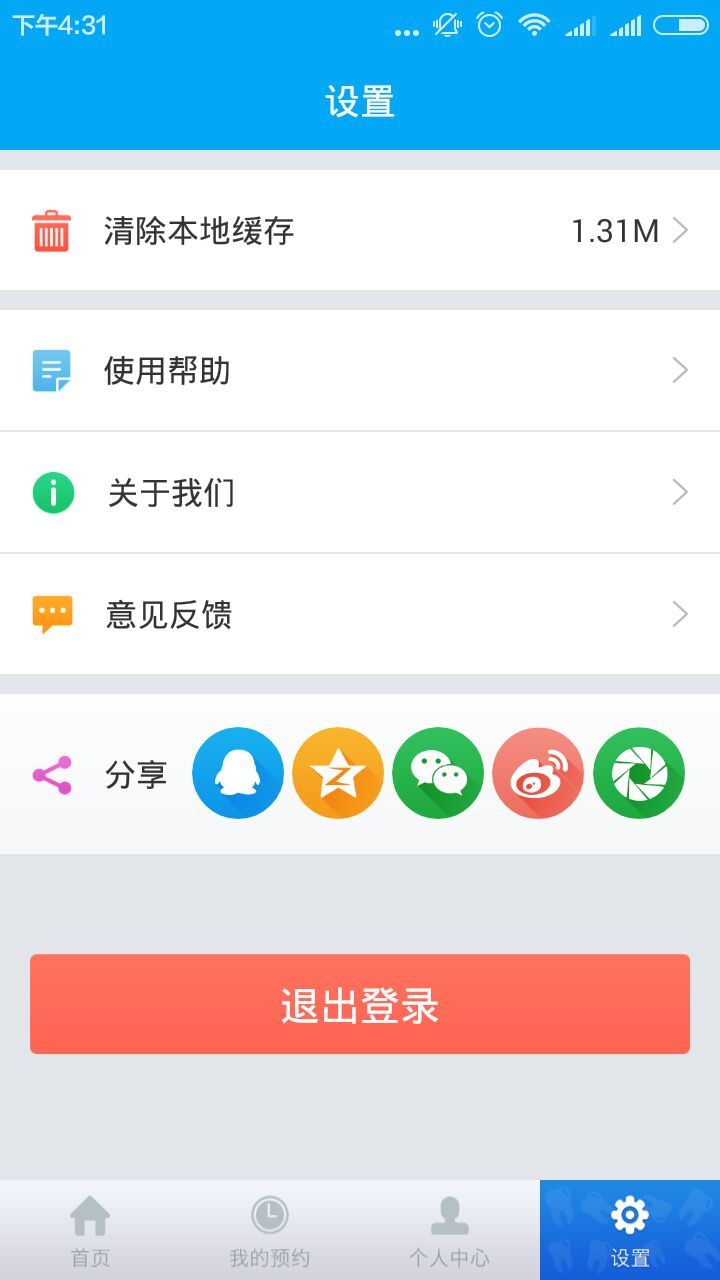Switch to the 个人中心 profile tab
The width and height of the screenshot is (720, 1280).
tap(450, 1231)
